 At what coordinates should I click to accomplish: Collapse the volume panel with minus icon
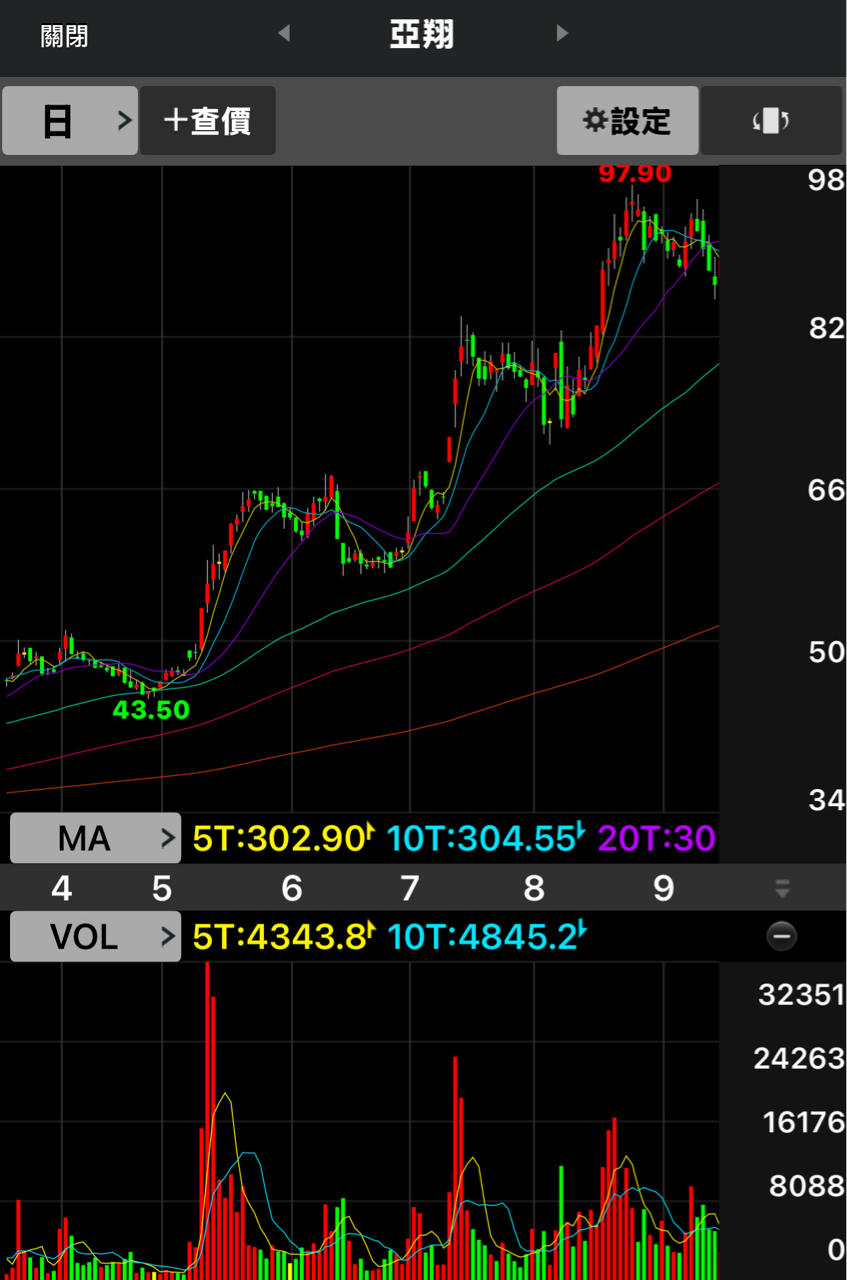(x=782, y=936)
